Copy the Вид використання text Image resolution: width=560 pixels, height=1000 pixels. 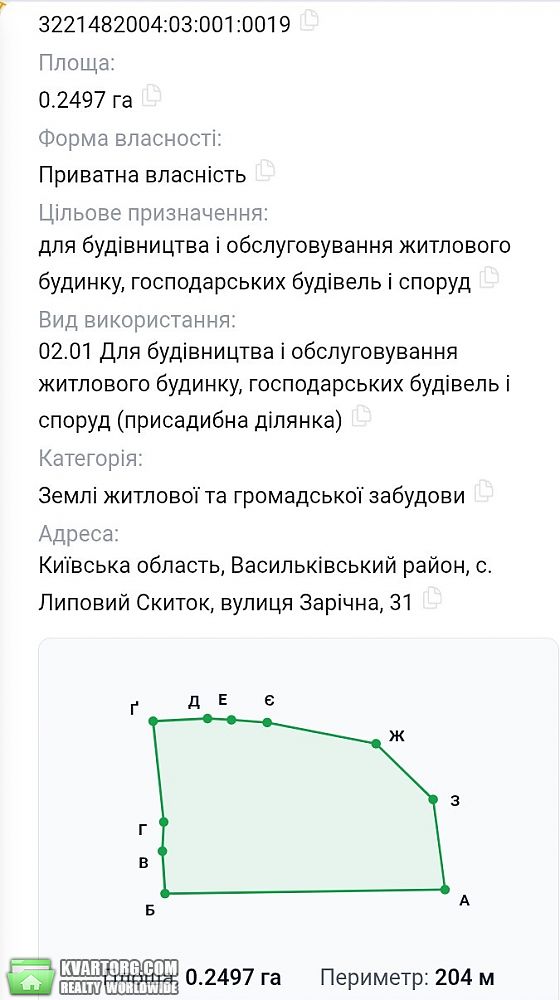point(362,416)
